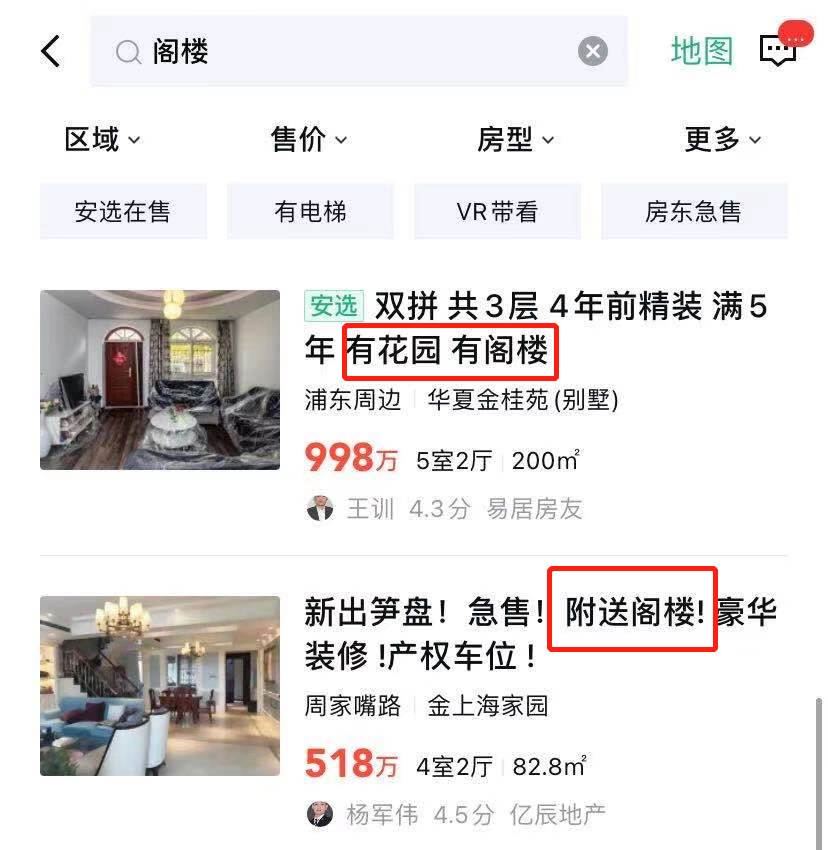Go back using the back arrow

point(50,51)
